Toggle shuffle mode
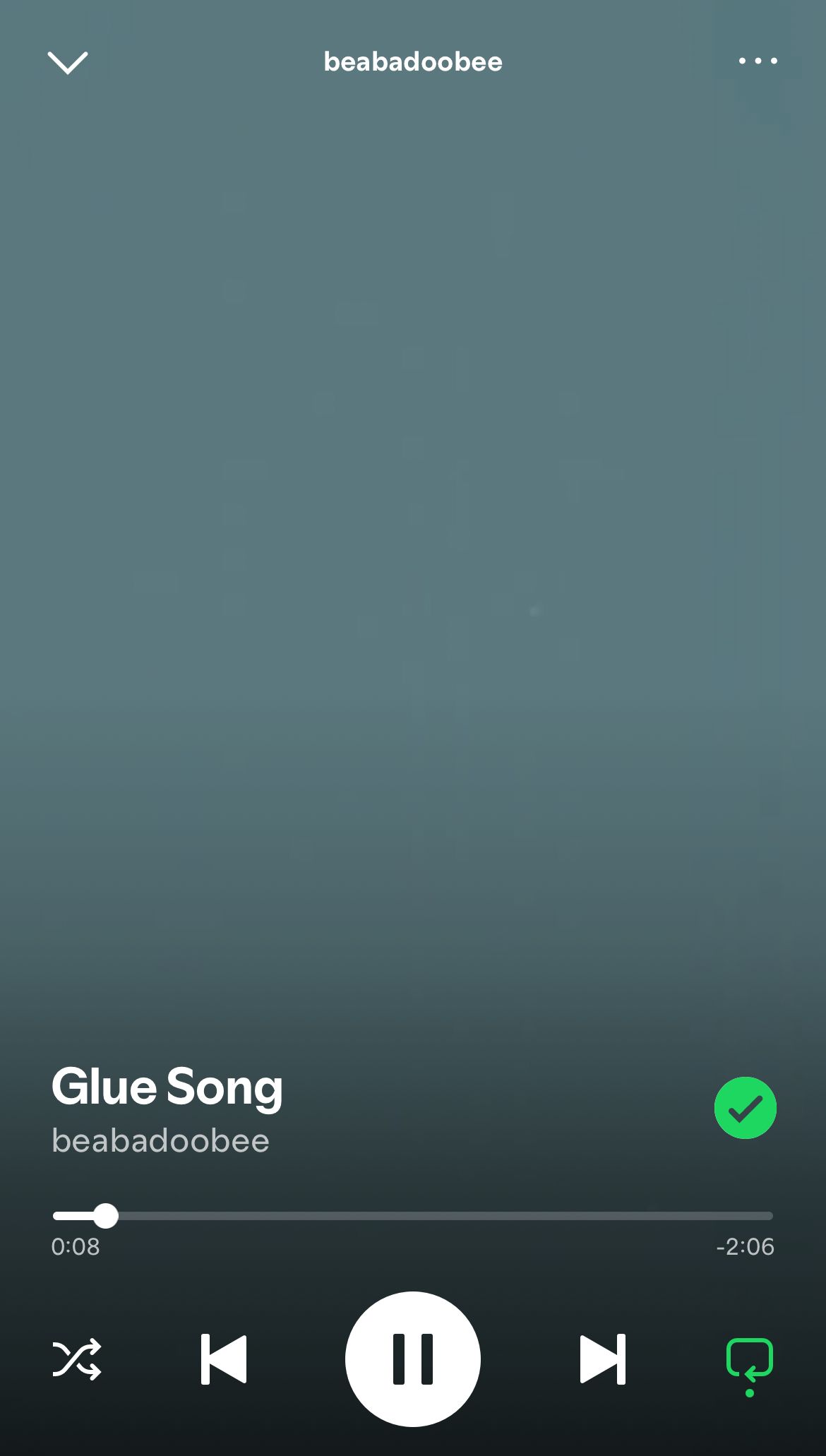The image size is (826, 1456). coord(77,1359)
